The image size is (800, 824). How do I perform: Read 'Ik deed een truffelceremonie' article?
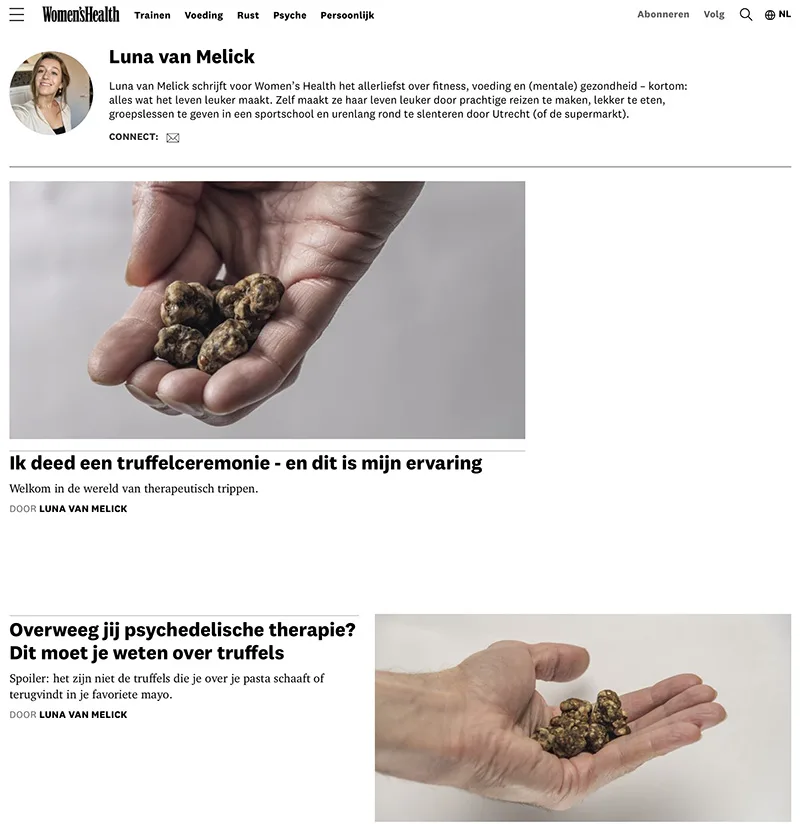(246, 463)
